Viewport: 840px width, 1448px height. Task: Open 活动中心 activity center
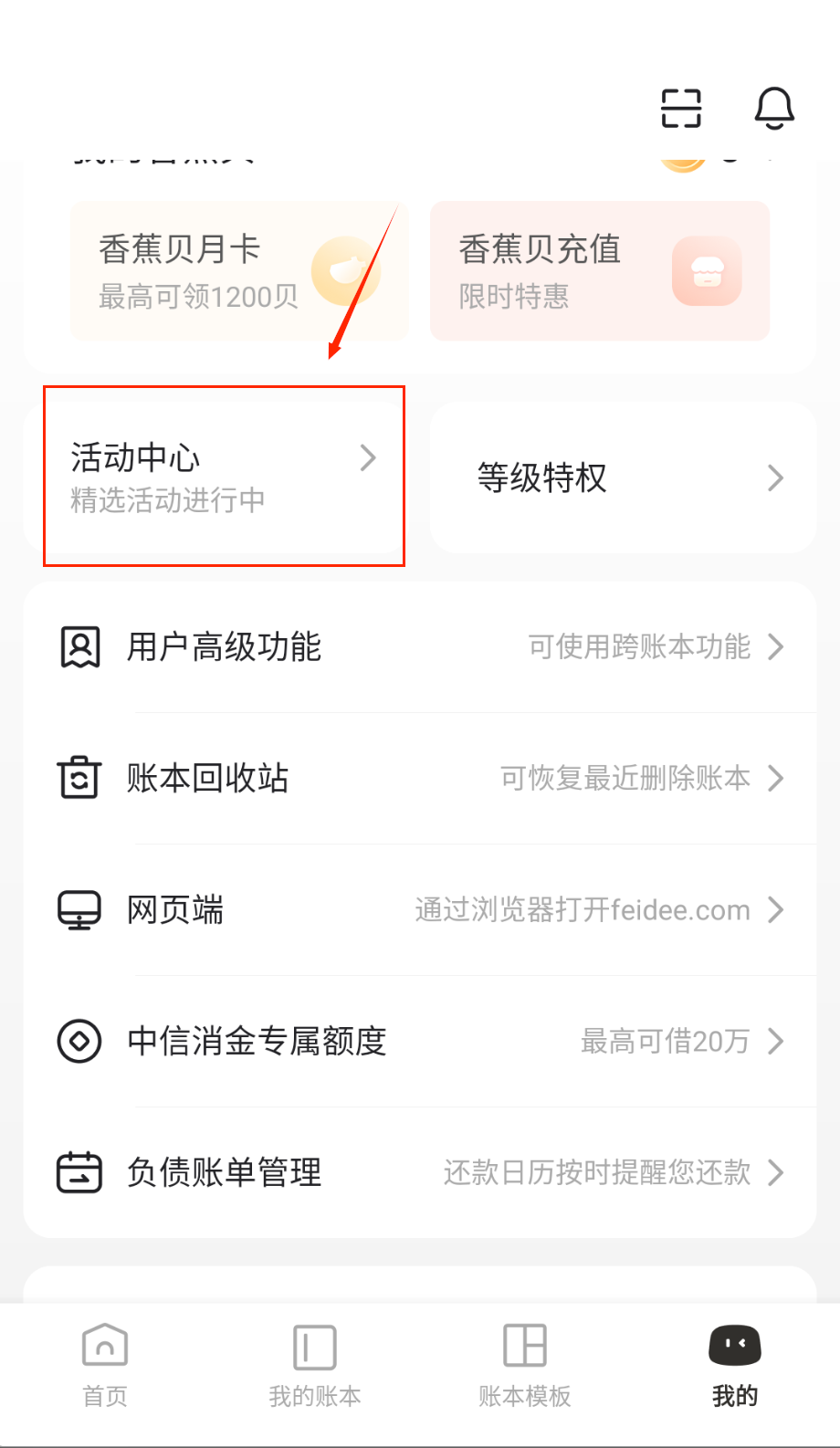tap(224, 477)
